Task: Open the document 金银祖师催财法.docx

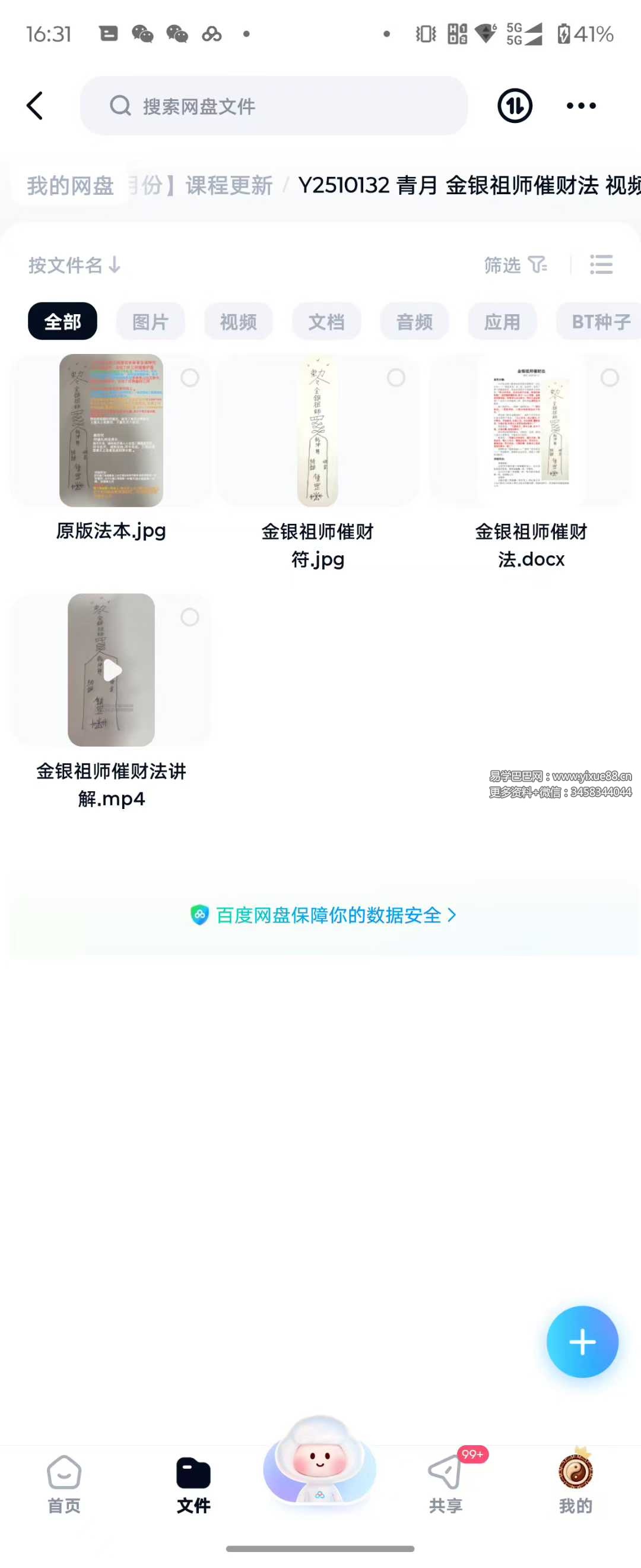Action: pyautogui.click(x=531, y=431)
